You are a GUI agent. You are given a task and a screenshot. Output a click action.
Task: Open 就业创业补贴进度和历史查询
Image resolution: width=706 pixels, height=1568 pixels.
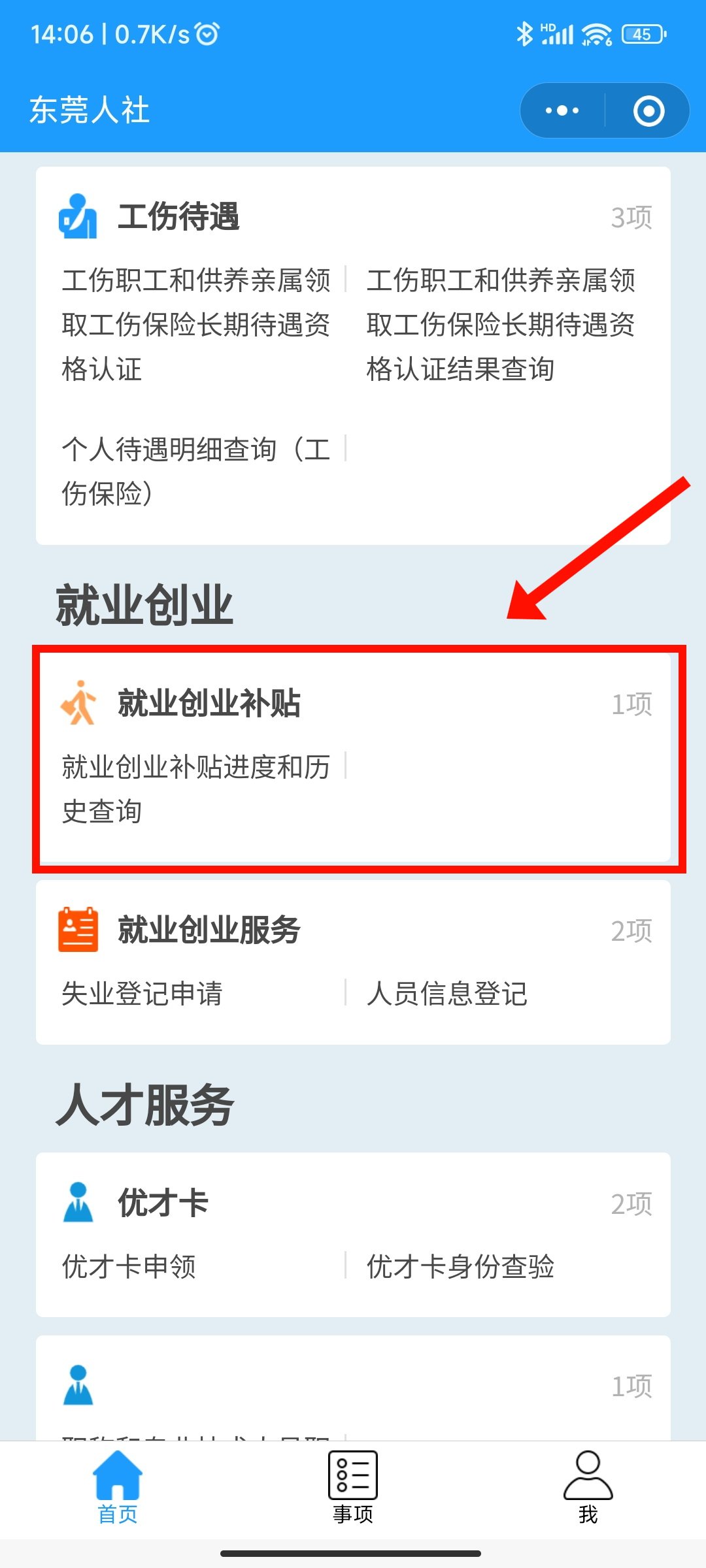[196, 789]
